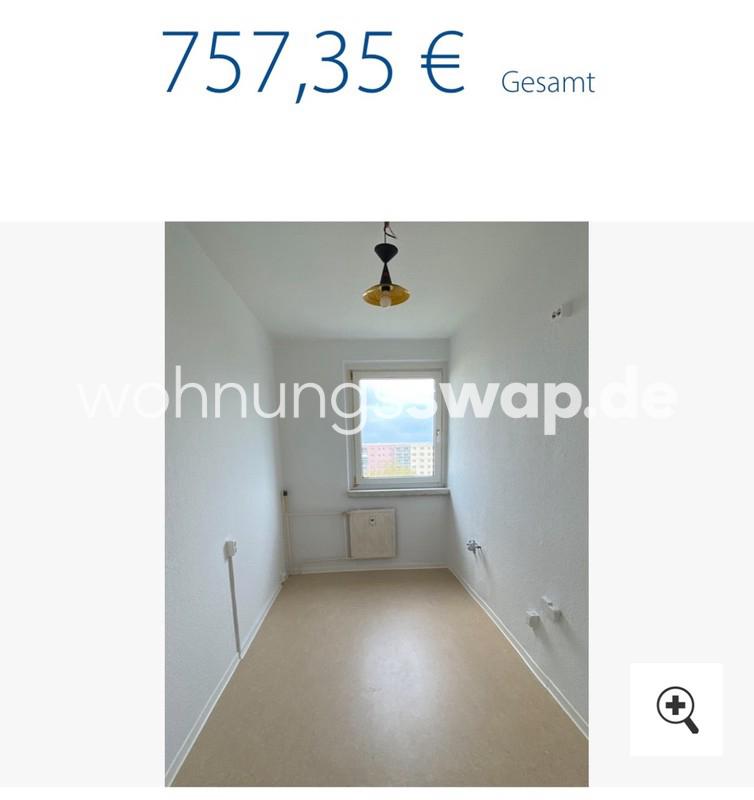Tap the magnifier zoom icon on photo
754x800 pixels.
[676, 709]
